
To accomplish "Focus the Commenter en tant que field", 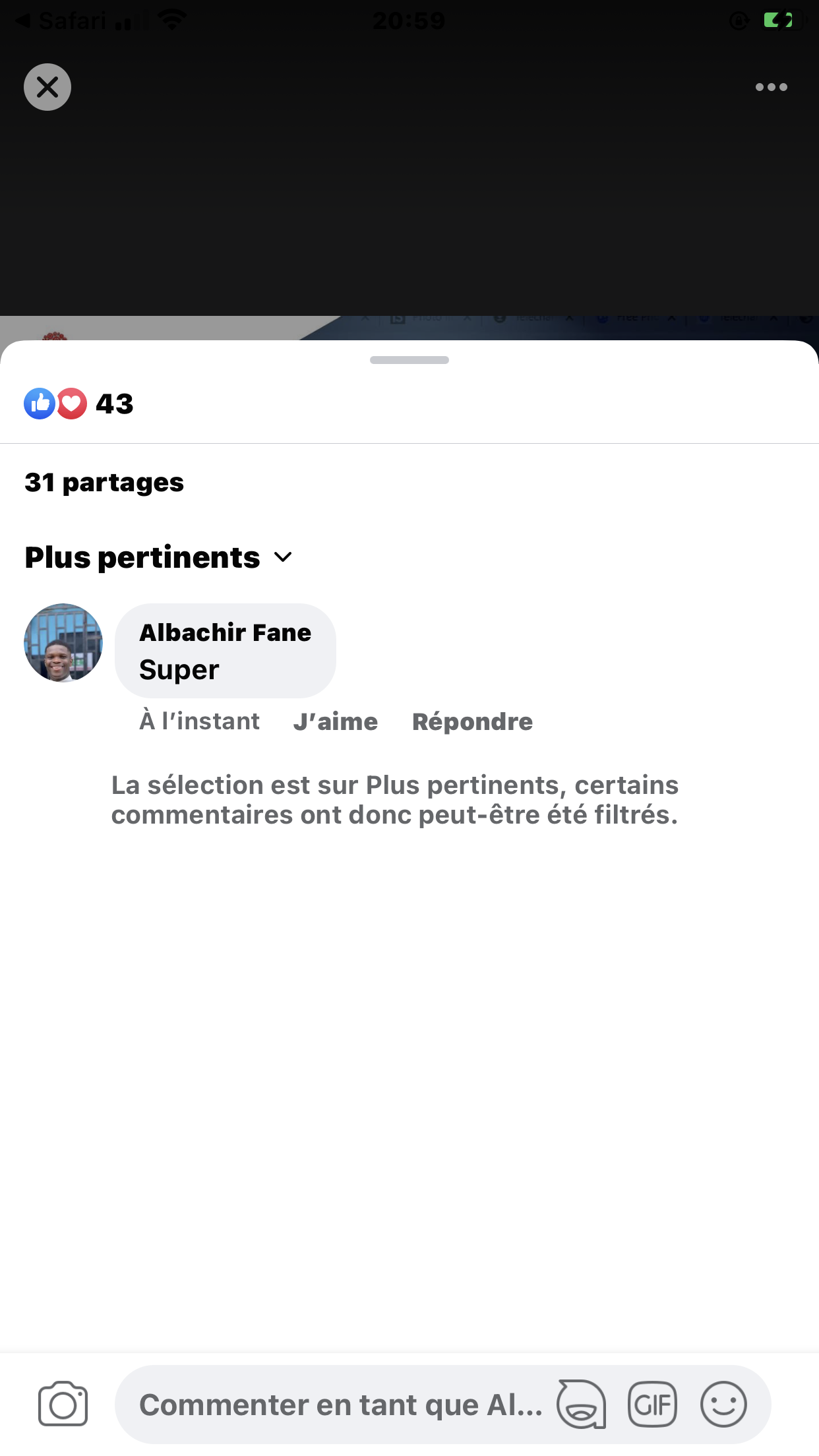I will click(x=340, y=1405).
